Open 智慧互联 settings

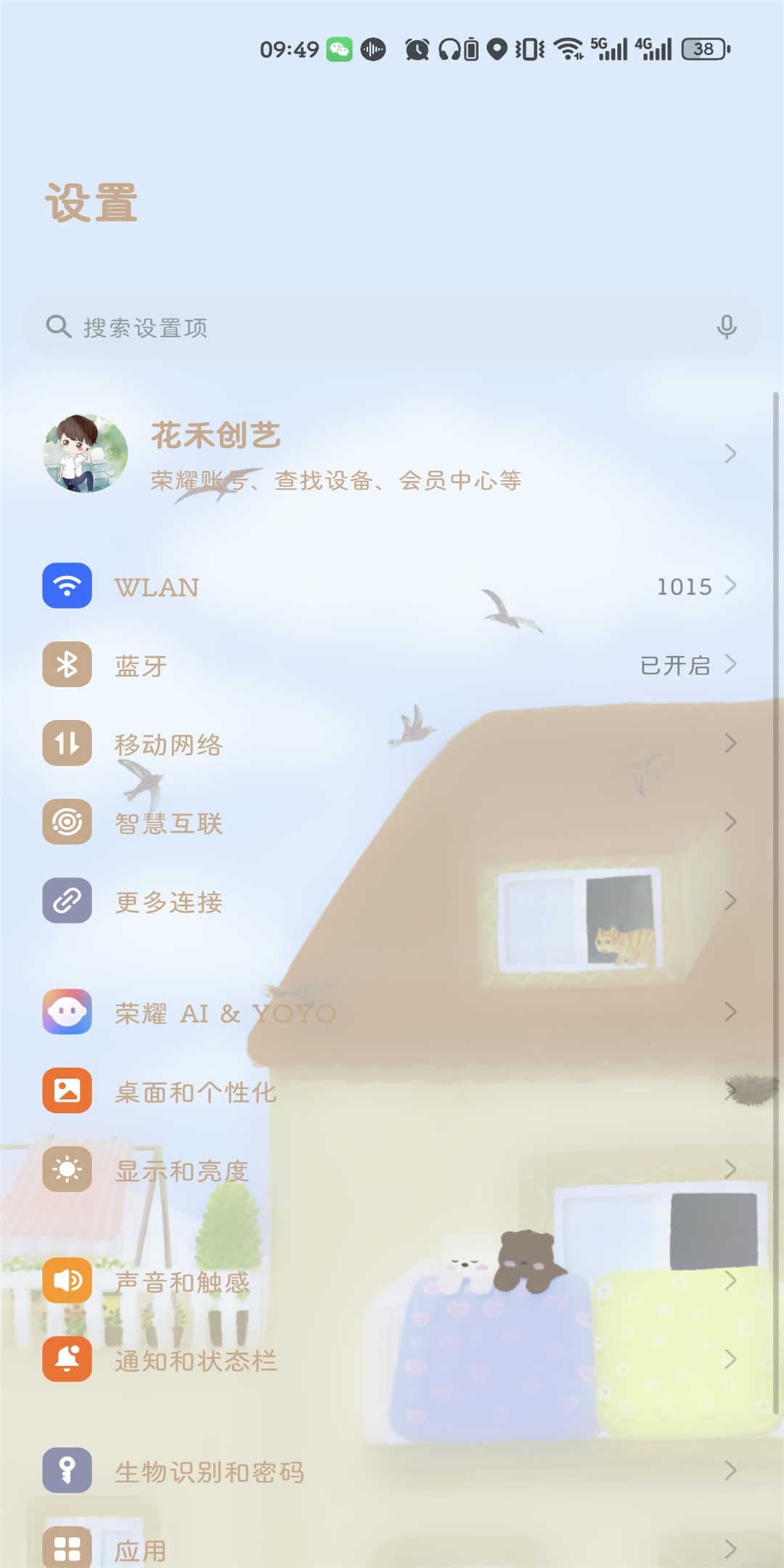click(x=392, y=822)
